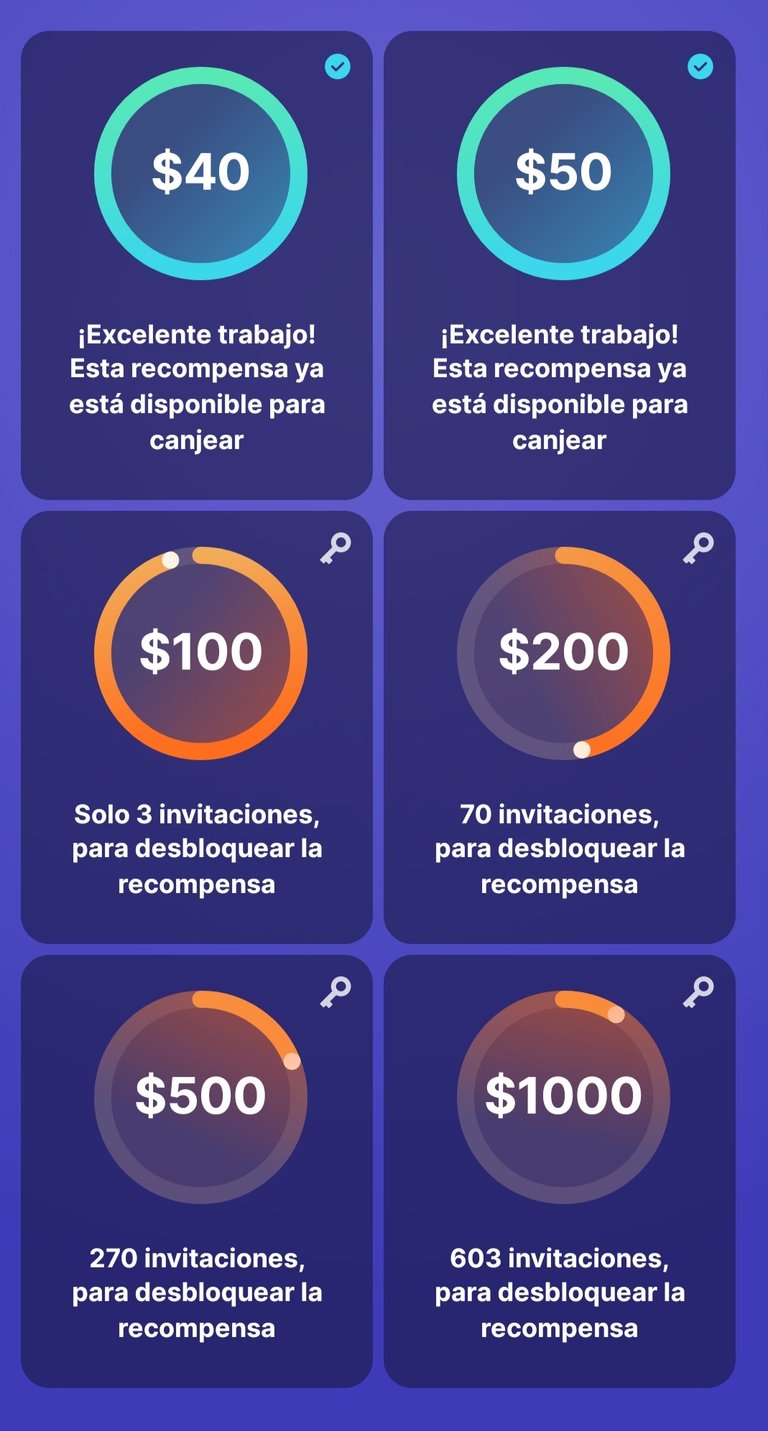Open the $1000 reward with 603 invitations
This screenshot has height=1431, width=768.
[x=560, y=1171]
